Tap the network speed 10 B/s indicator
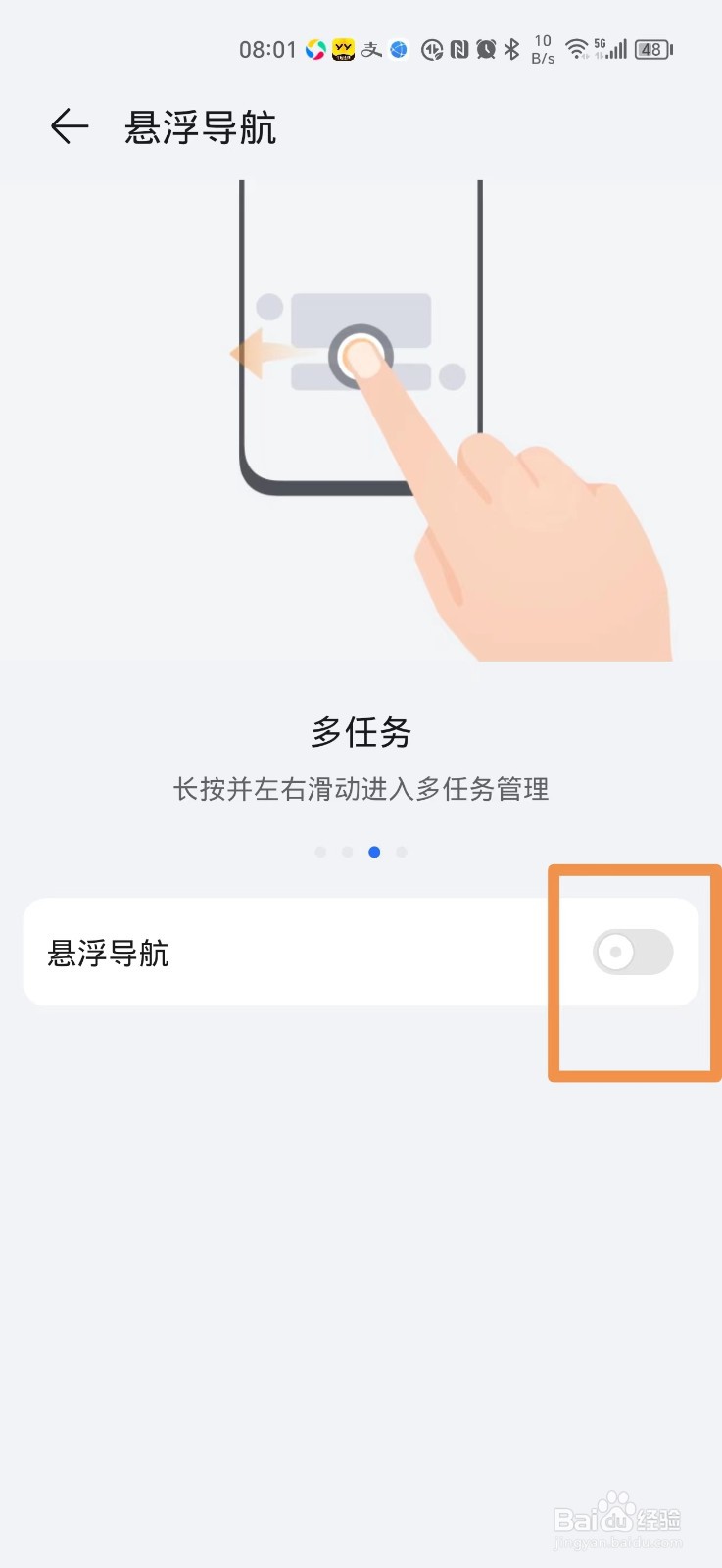The height and width of the screenshot is (1568, 722). click(x=541, y=49)
